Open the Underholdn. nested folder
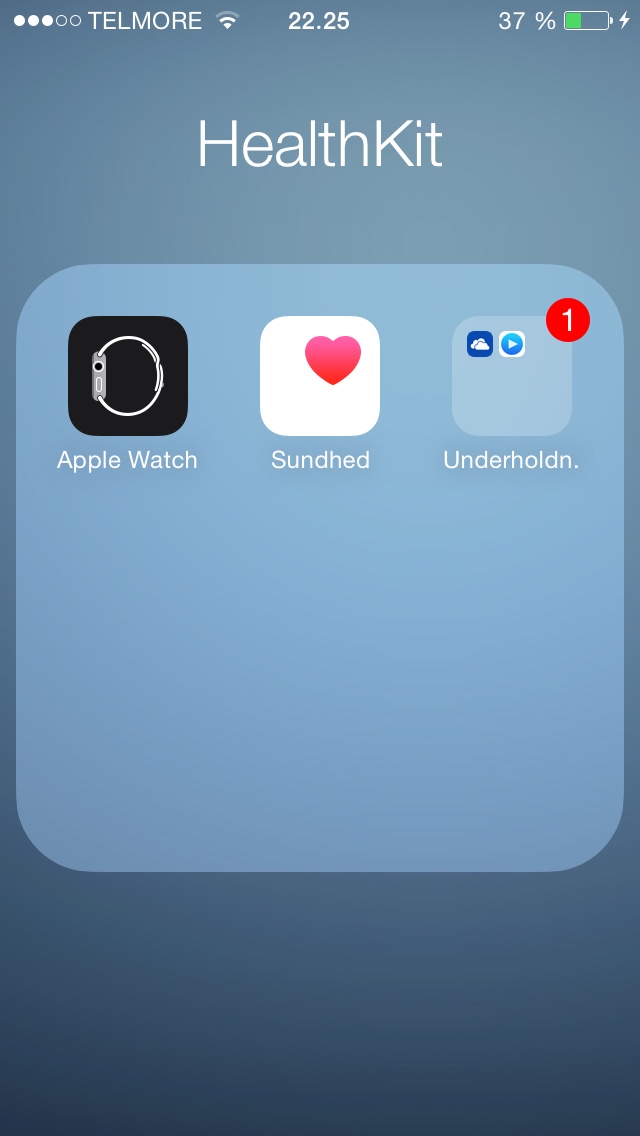Screen dimensions: 640x1136 pos(512,376)
